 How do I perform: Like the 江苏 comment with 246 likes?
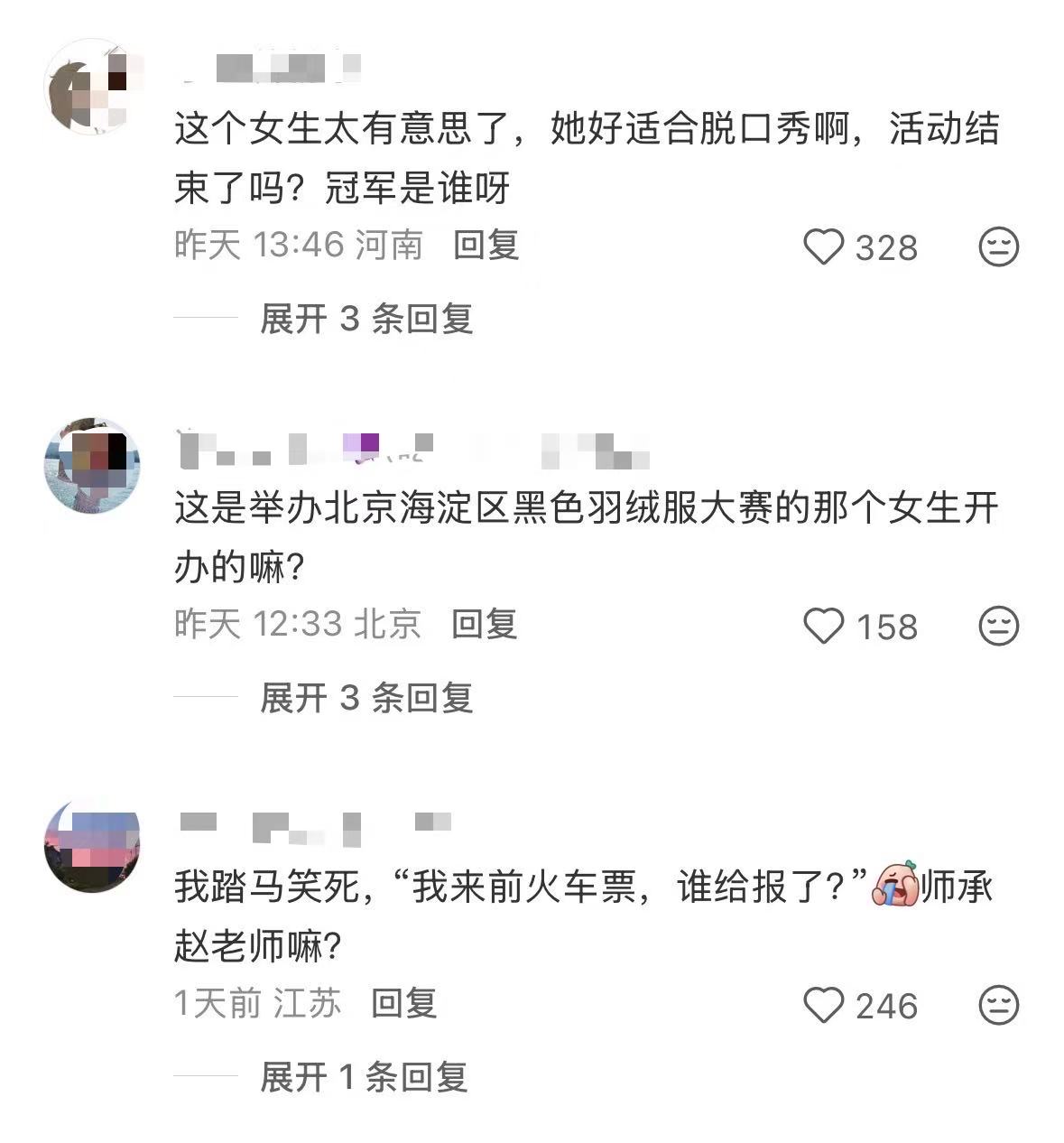coord(823,1005)
